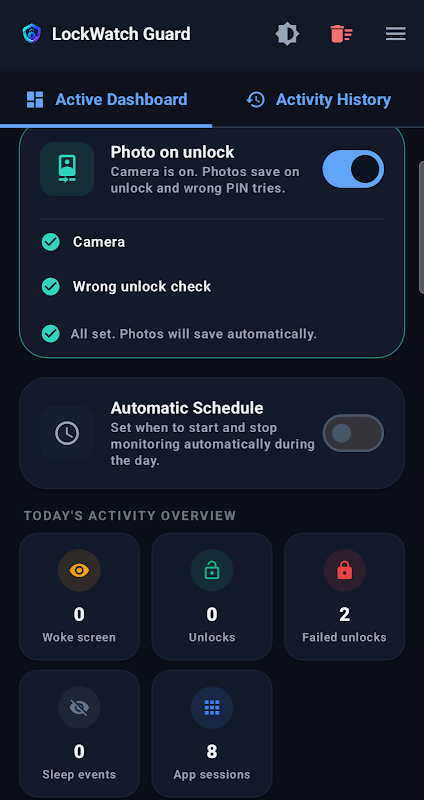Switch to the Active Dashboard tab
This screenshot has width=424, height=800.
pyautogui.click(x=106, y=99)
